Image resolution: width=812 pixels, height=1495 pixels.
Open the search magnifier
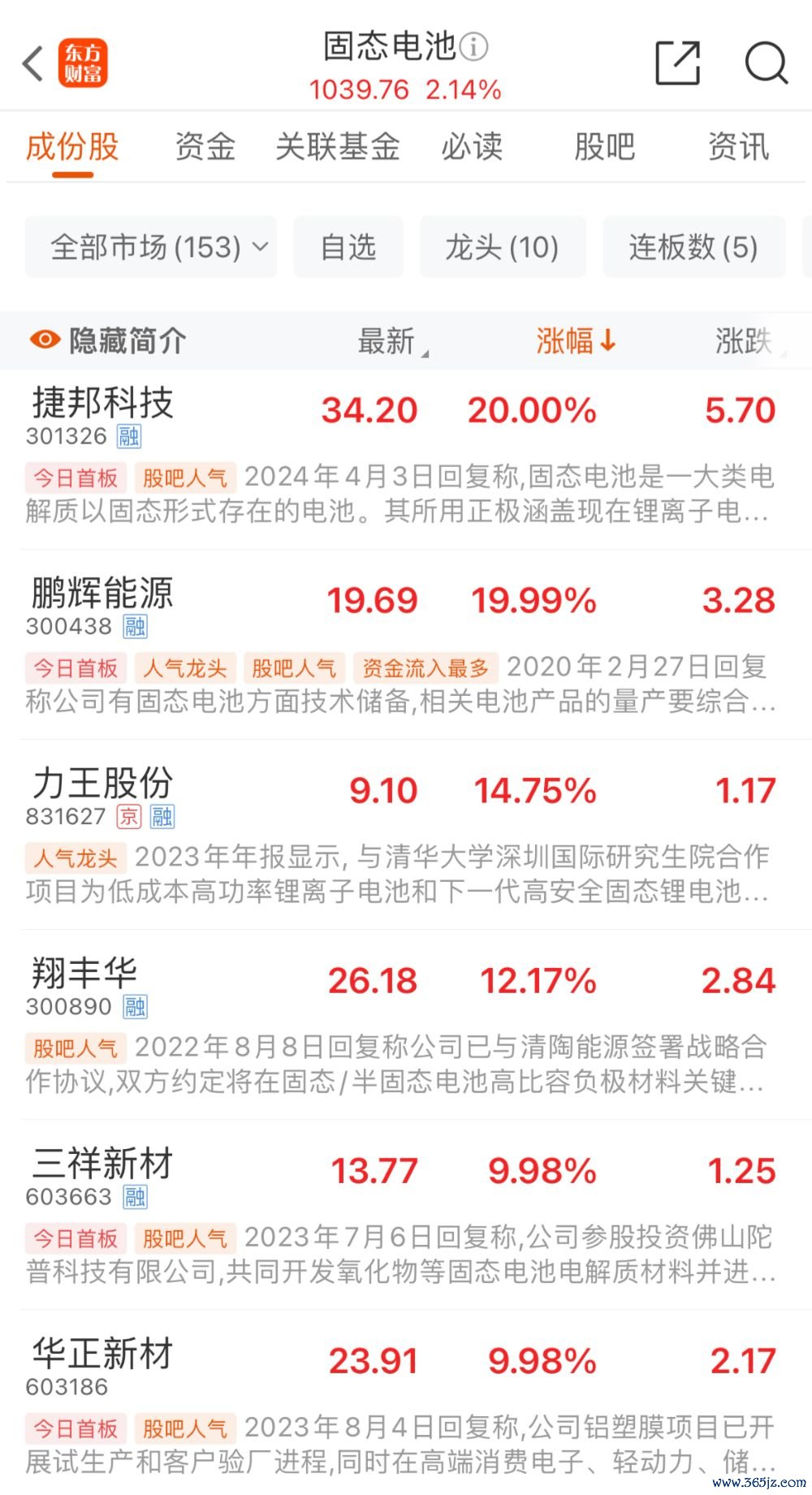point(766,63)
